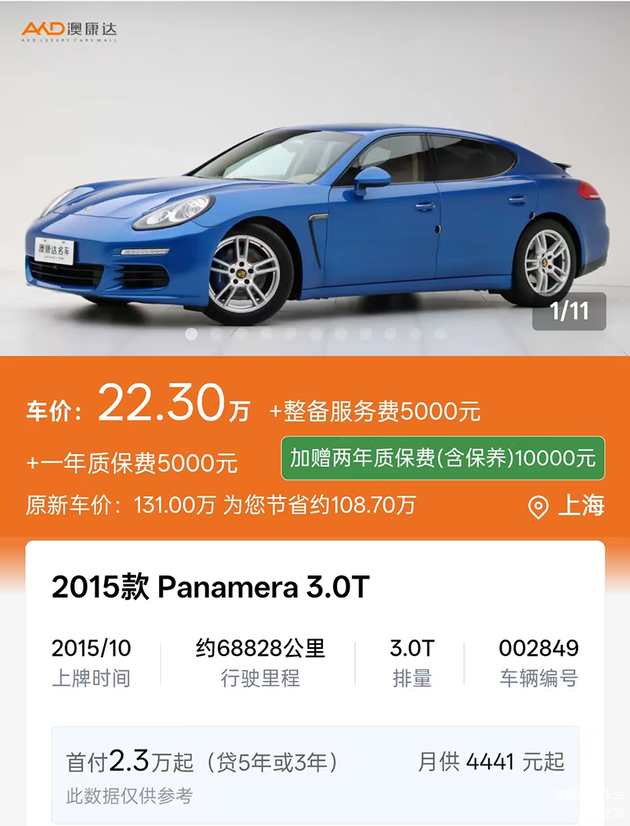630x826 pixels.
Task: Tap the 加赠两年质保费 green button
Action: point(443,458)
